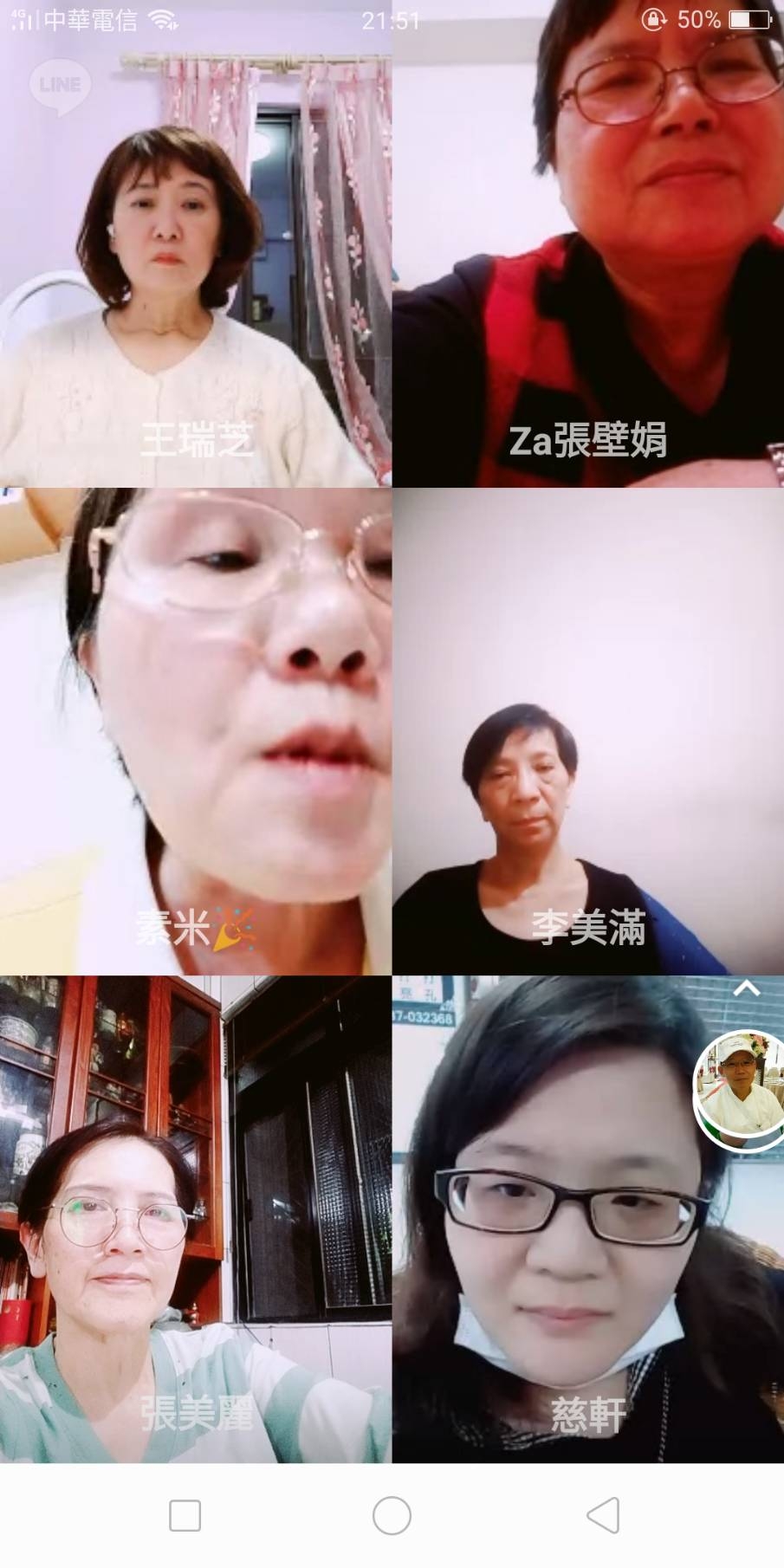Expand the up-arrow chevron above the avatar
This screenshot has width=784, height=1568.
pos(746,988)
